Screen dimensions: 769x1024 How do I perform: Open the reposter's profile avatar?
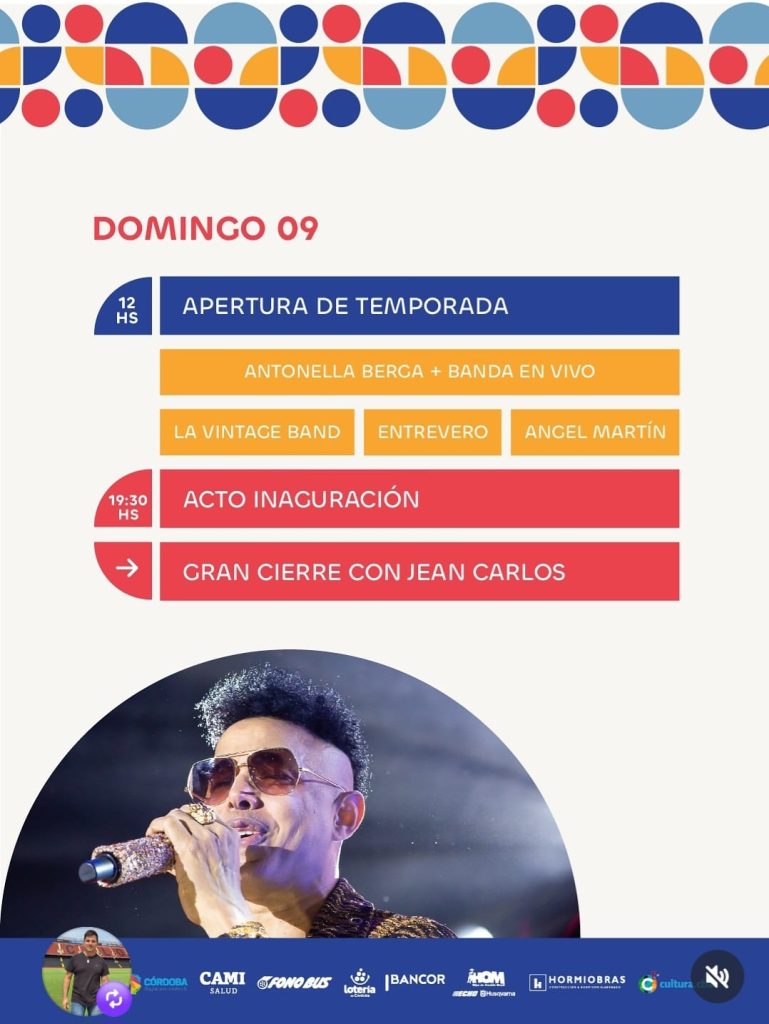pos(86,966)
